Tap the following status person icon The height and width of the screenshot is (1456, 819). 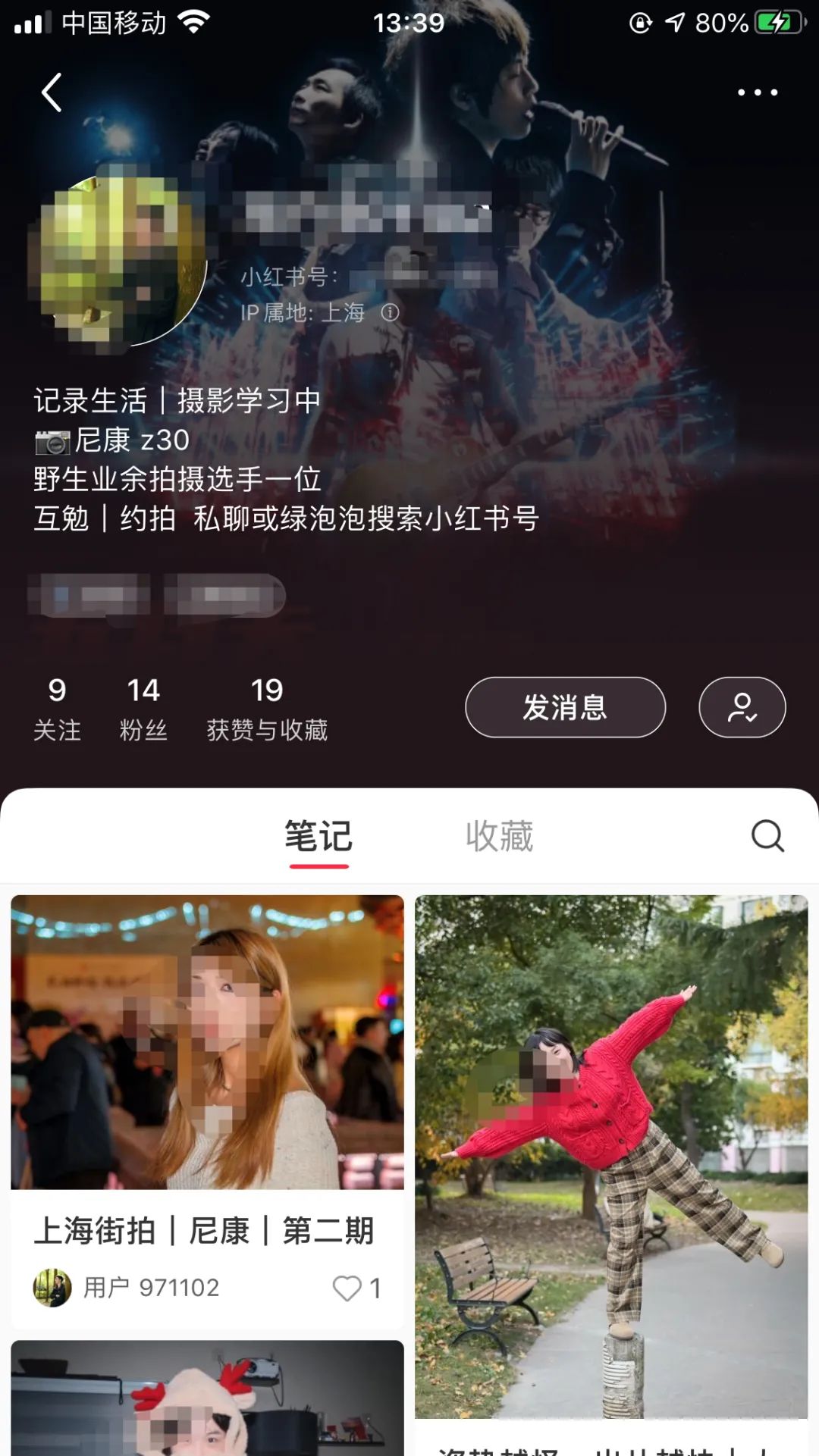(x=742, y=707)
